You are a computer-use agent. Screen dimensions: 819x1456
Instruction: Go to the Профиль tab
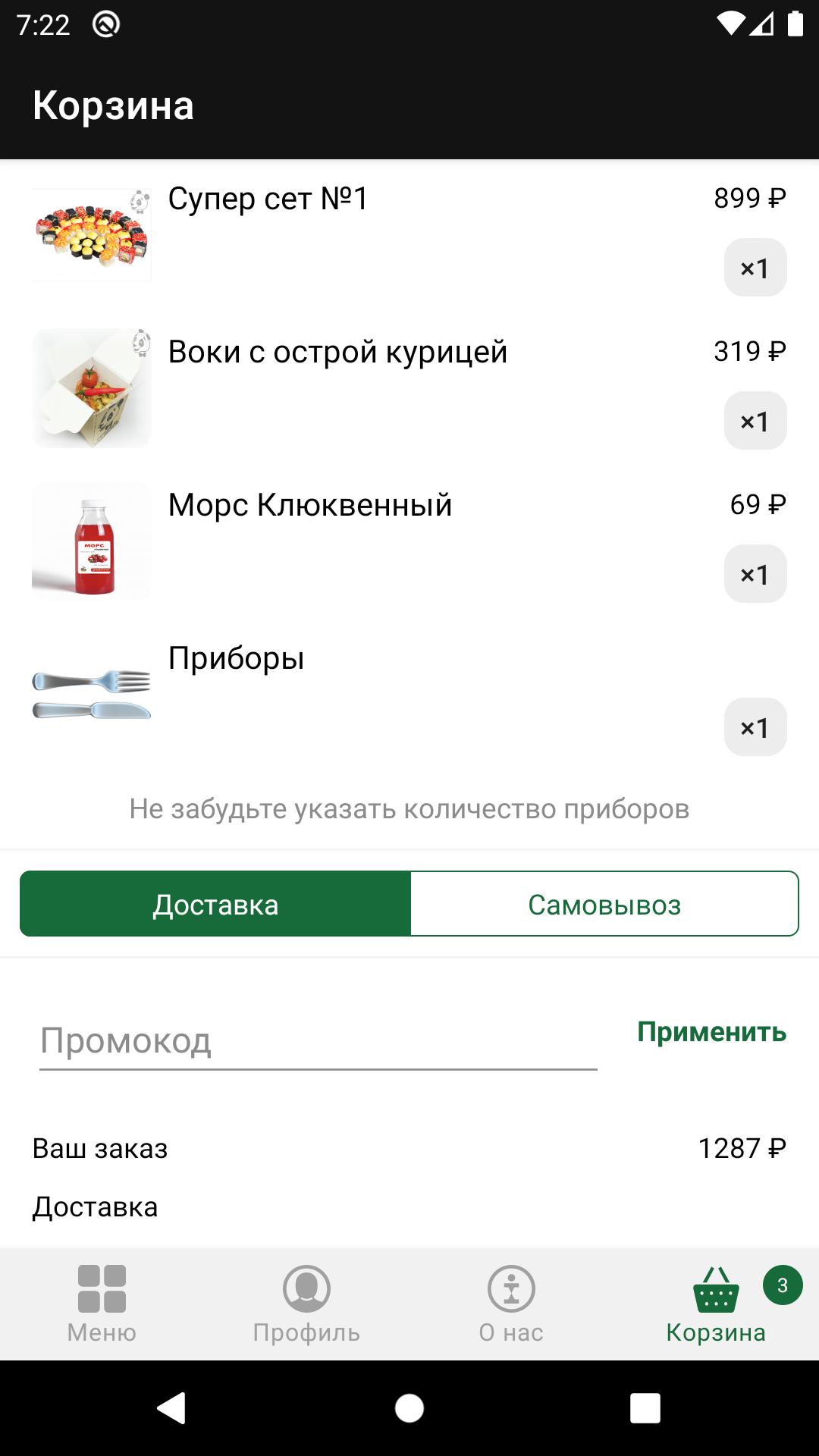[x=306, y=1304]
